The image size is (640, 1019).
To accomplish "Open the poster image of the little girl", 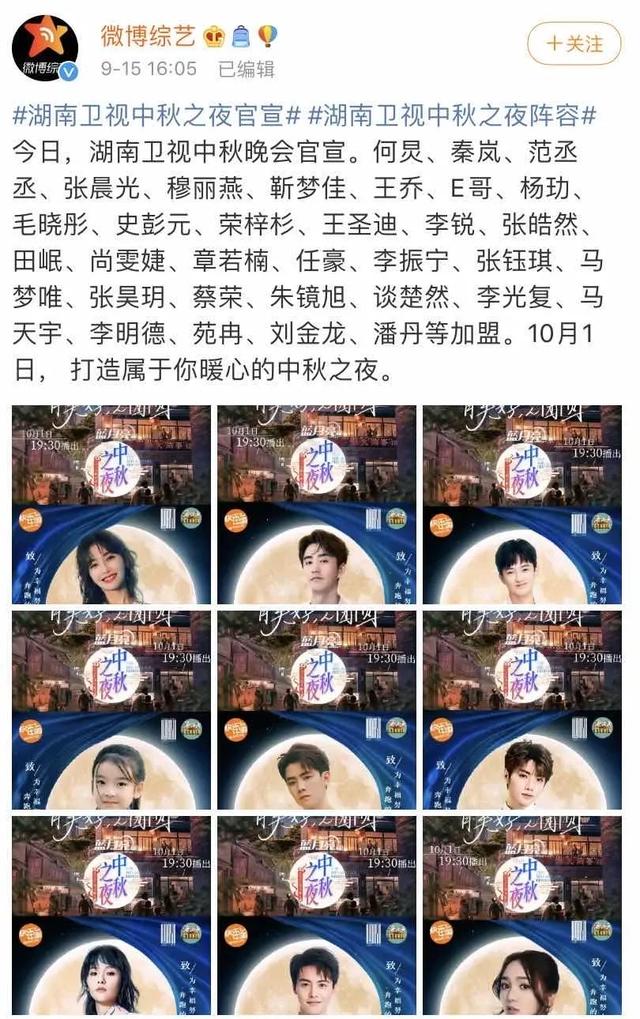I will point(111,710).
